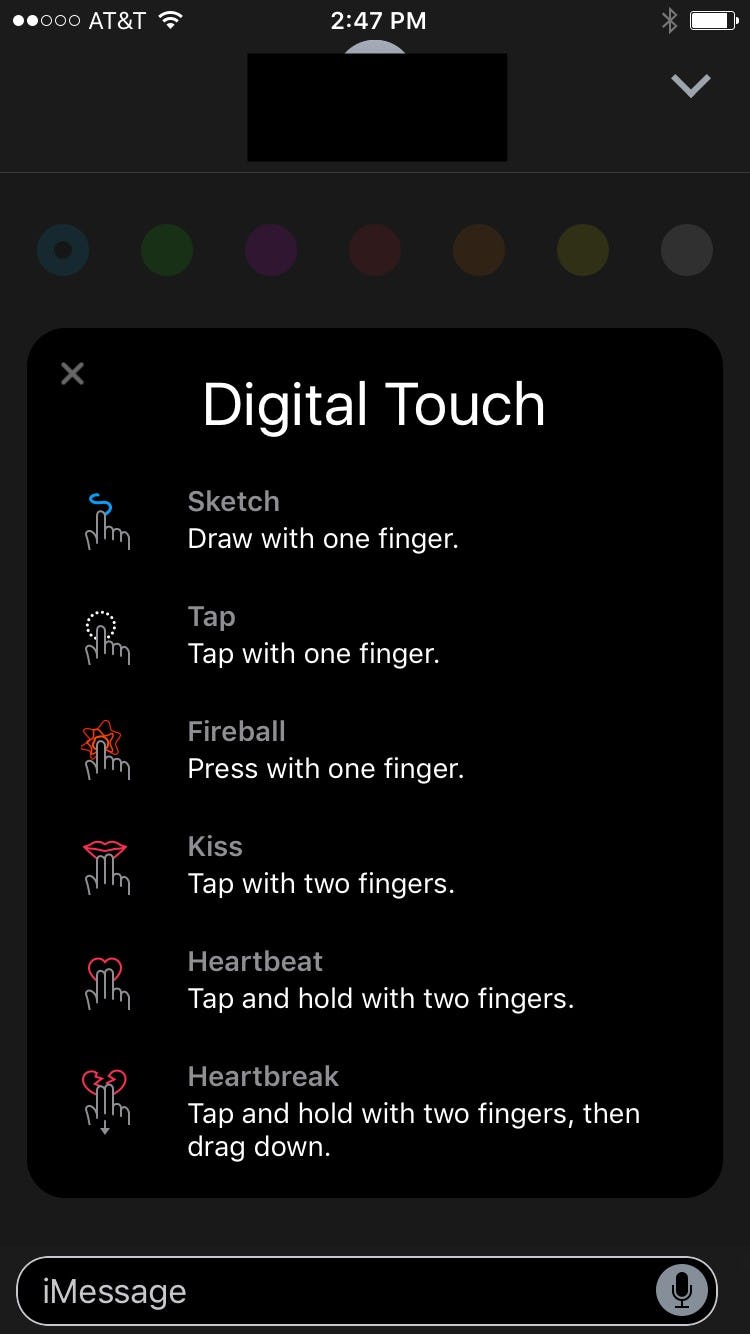This screenshot has height=1334, width=750.
Task: Close the Digital Touch help panel
Action: click(72, 374)
